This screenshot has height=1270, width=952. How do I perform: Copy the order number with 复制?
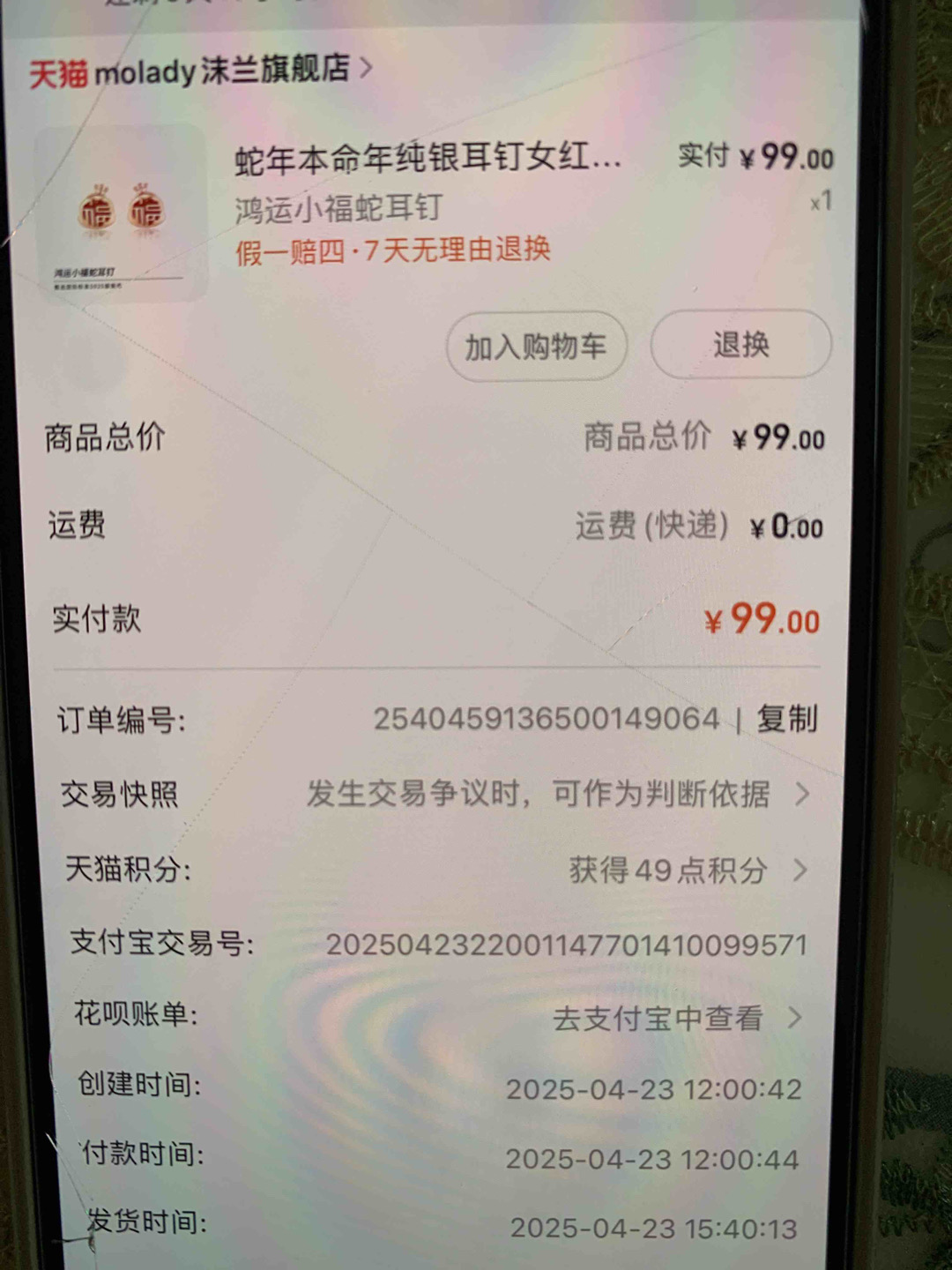787,719
